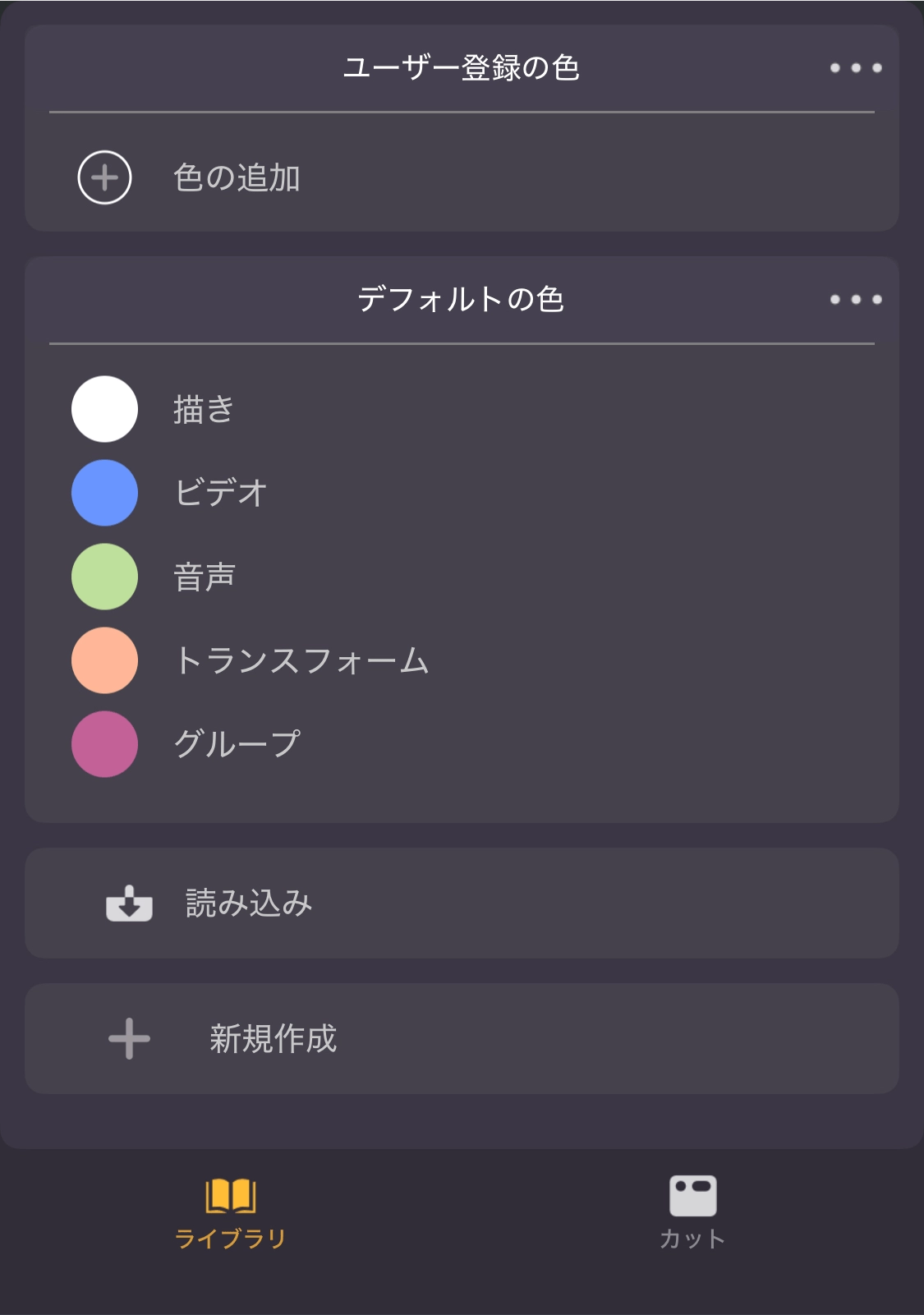The height and width of the screenshot is (1315, 924).
Task: Choose the blue ビデオ color
Action: tap(105, 493)
